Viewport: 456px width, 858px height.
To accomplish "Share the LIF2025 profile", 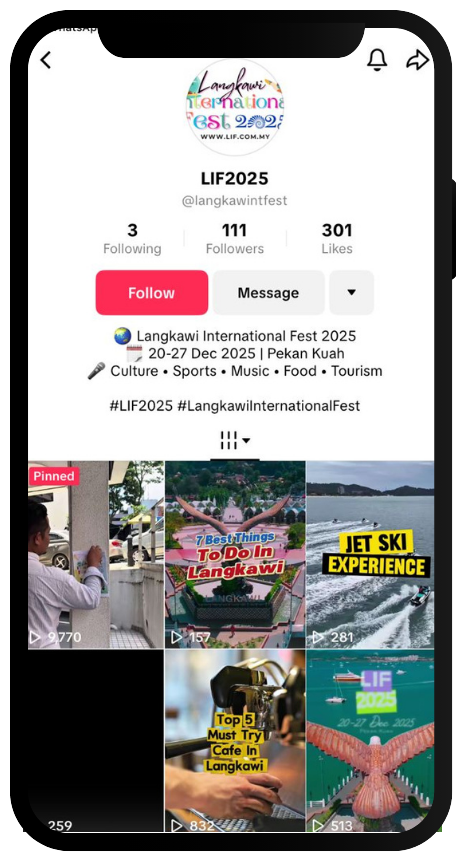I will pyautogui.click(x=417, y=60).
